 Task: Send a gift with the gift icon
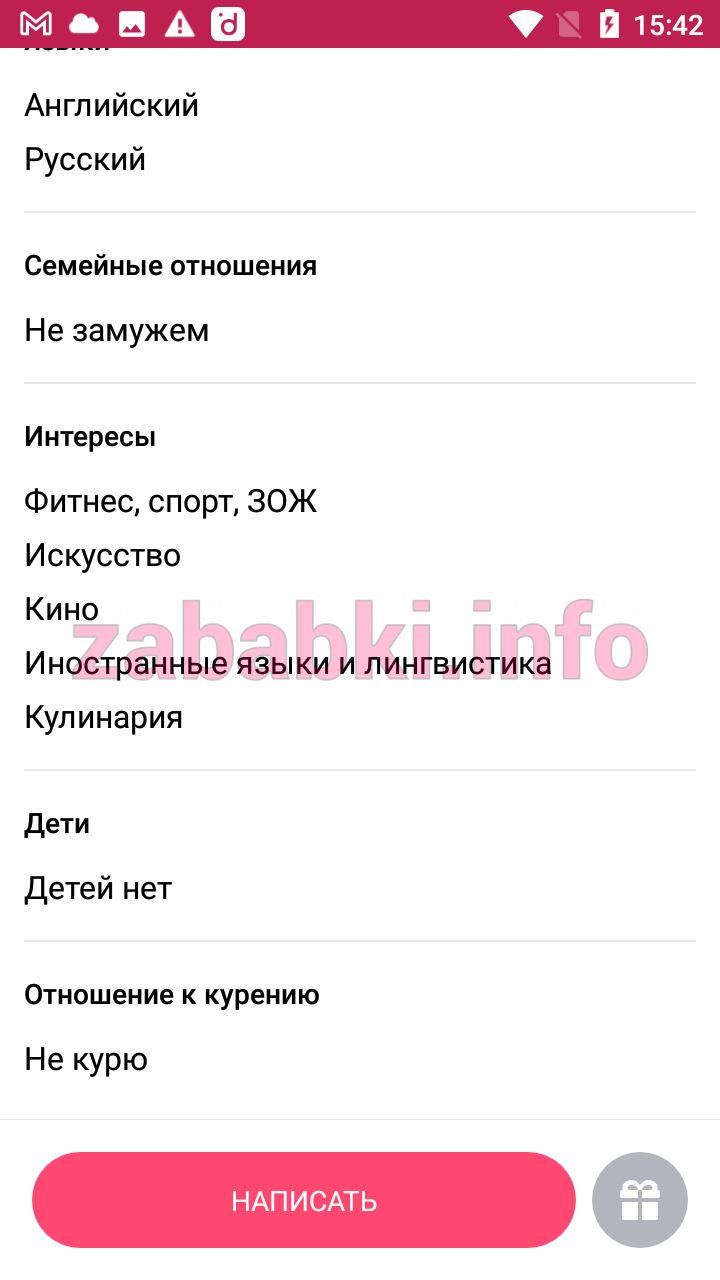(640, 1200)
